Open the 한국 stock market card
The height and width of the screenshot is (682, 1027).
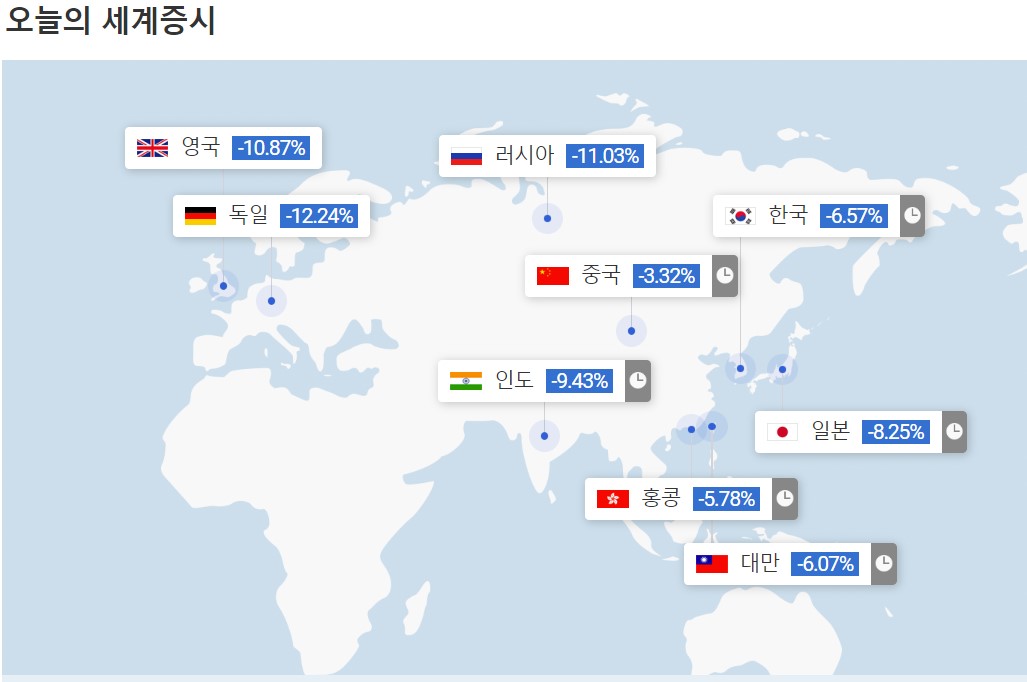coord(807,216)
